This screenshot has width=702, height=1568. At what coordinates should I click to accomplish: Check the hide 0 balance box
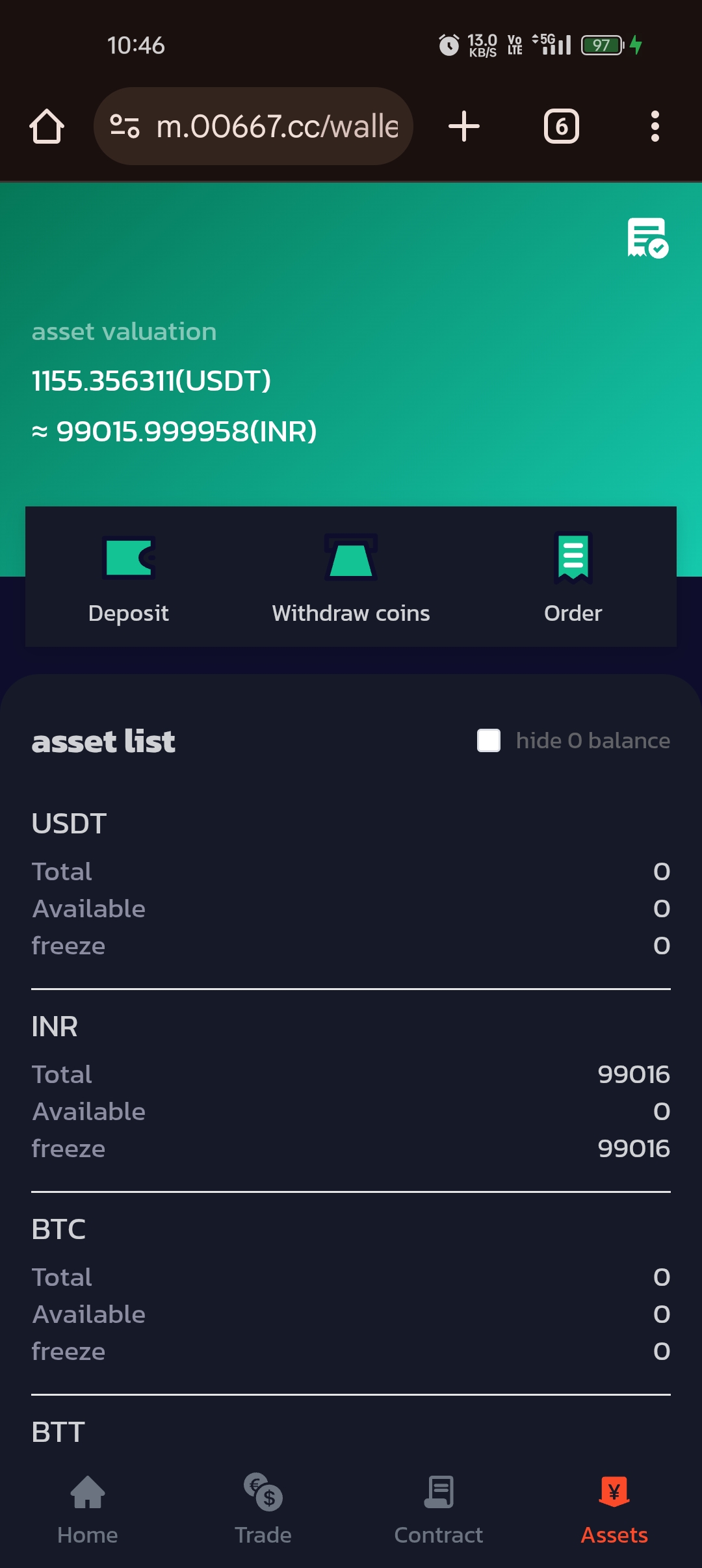coord(489,740)
